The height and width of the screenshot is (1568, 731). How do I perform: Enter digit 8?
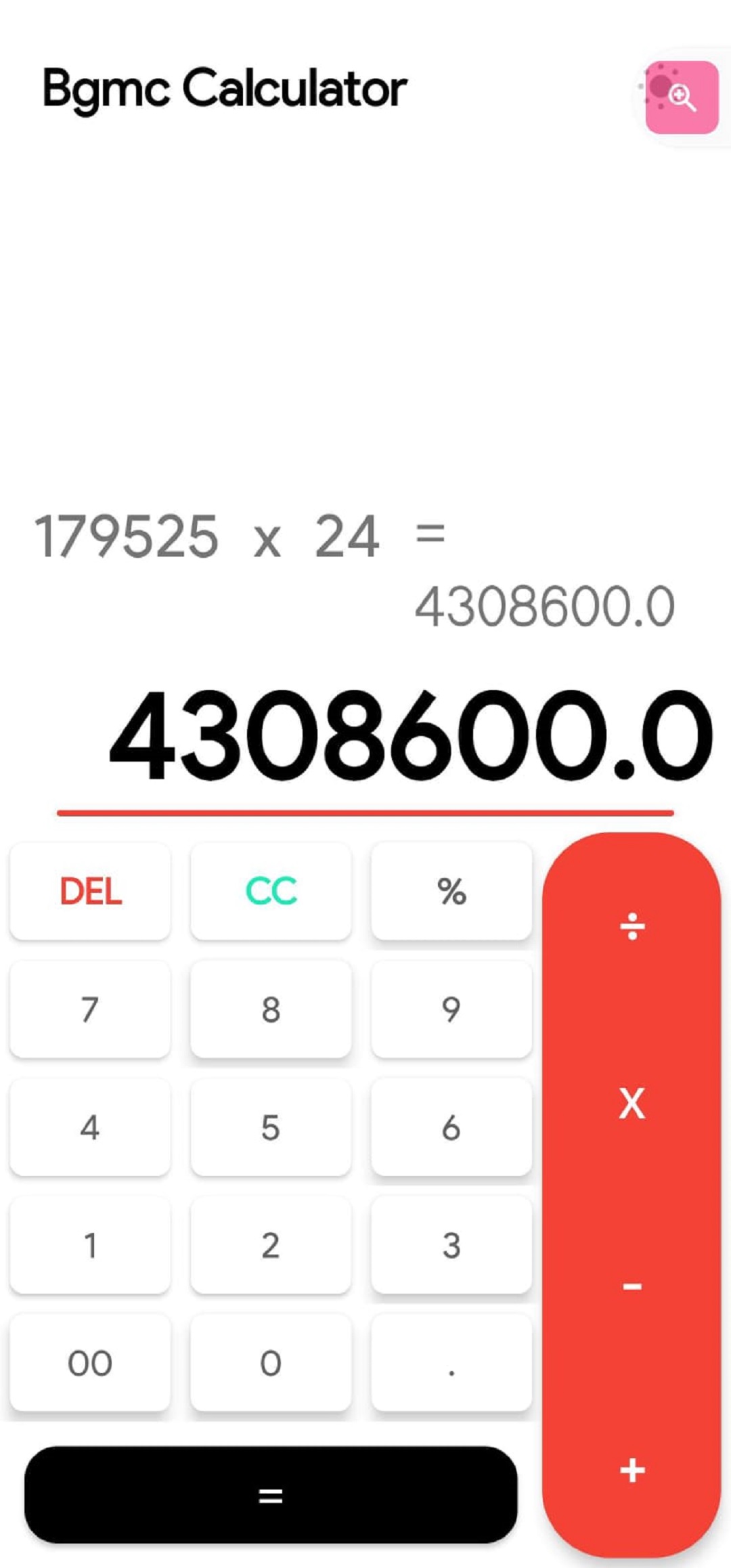pos(271,1009)
